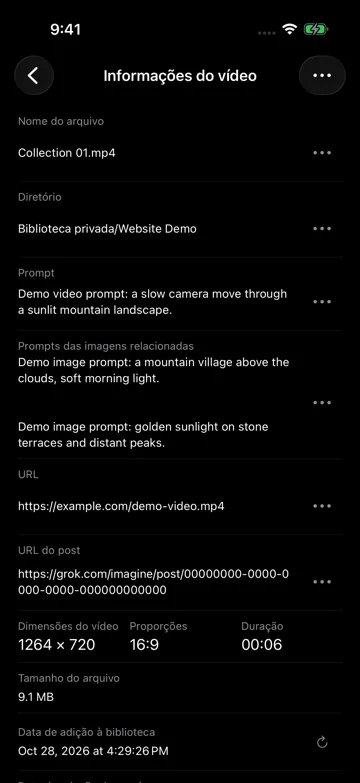Open options for the Diretório row

pyautogui.click(x=322, y=229)
